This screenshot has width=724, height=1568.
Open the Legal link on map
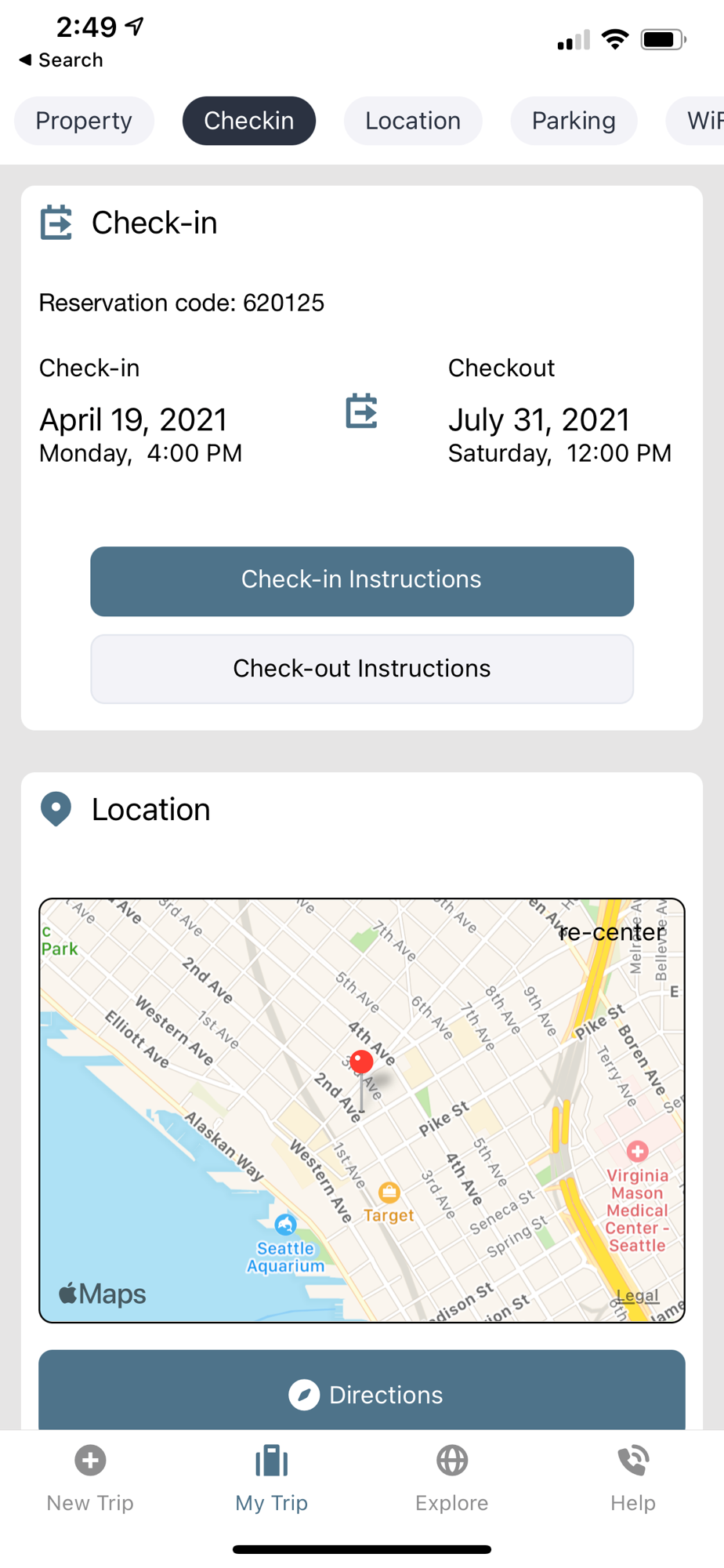point(637,1295)
